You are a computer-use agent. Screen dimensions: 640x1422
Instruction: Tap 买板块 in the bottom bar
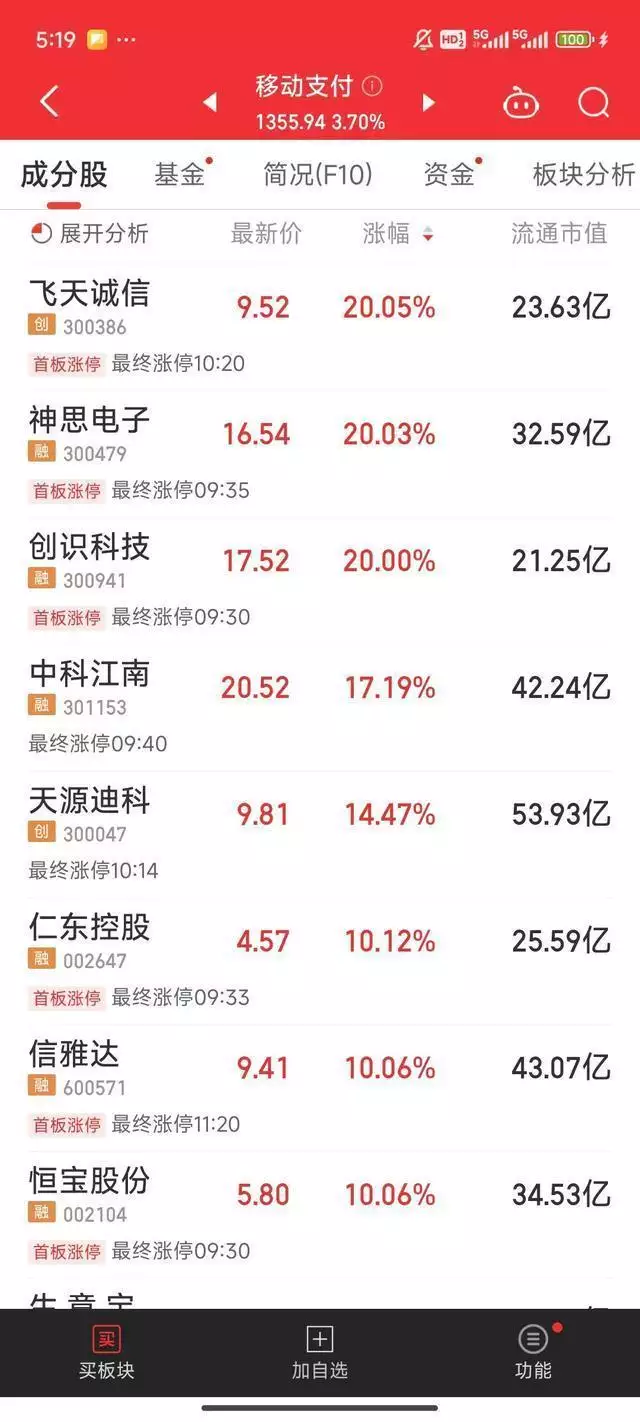[x=106, y=1353]
